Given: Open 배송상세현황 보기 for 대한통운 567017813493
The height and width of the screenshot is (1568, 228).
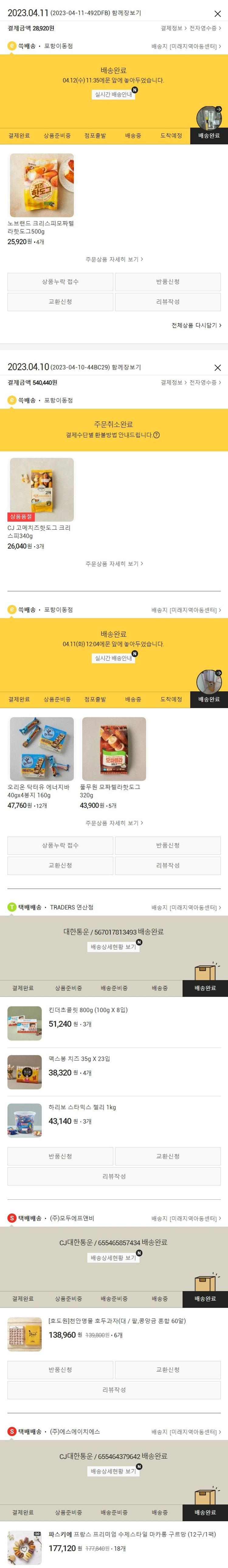Looking at the screenshot, I should pyautogui.click(x=113, y=947).
